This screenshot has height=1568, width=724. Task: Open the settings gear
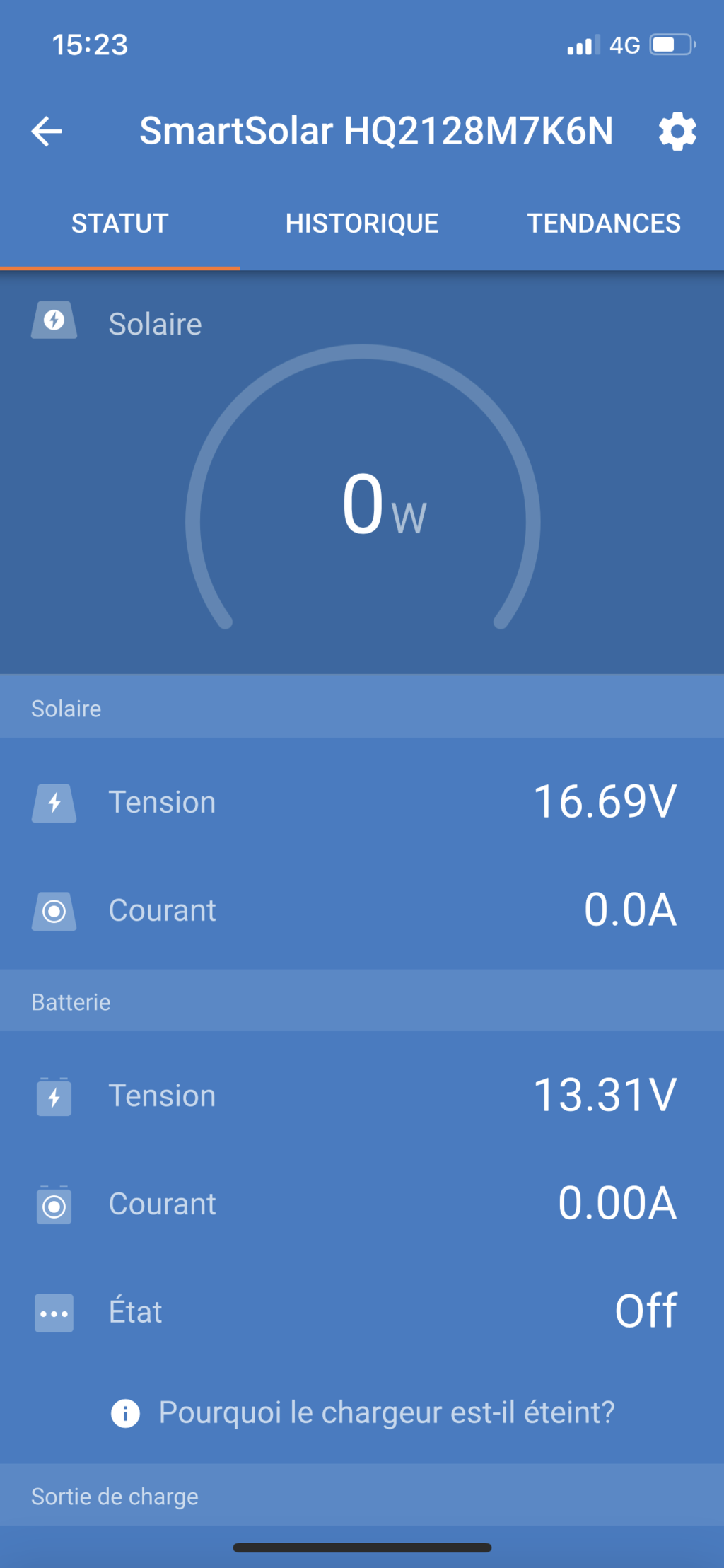pos(677,132)
